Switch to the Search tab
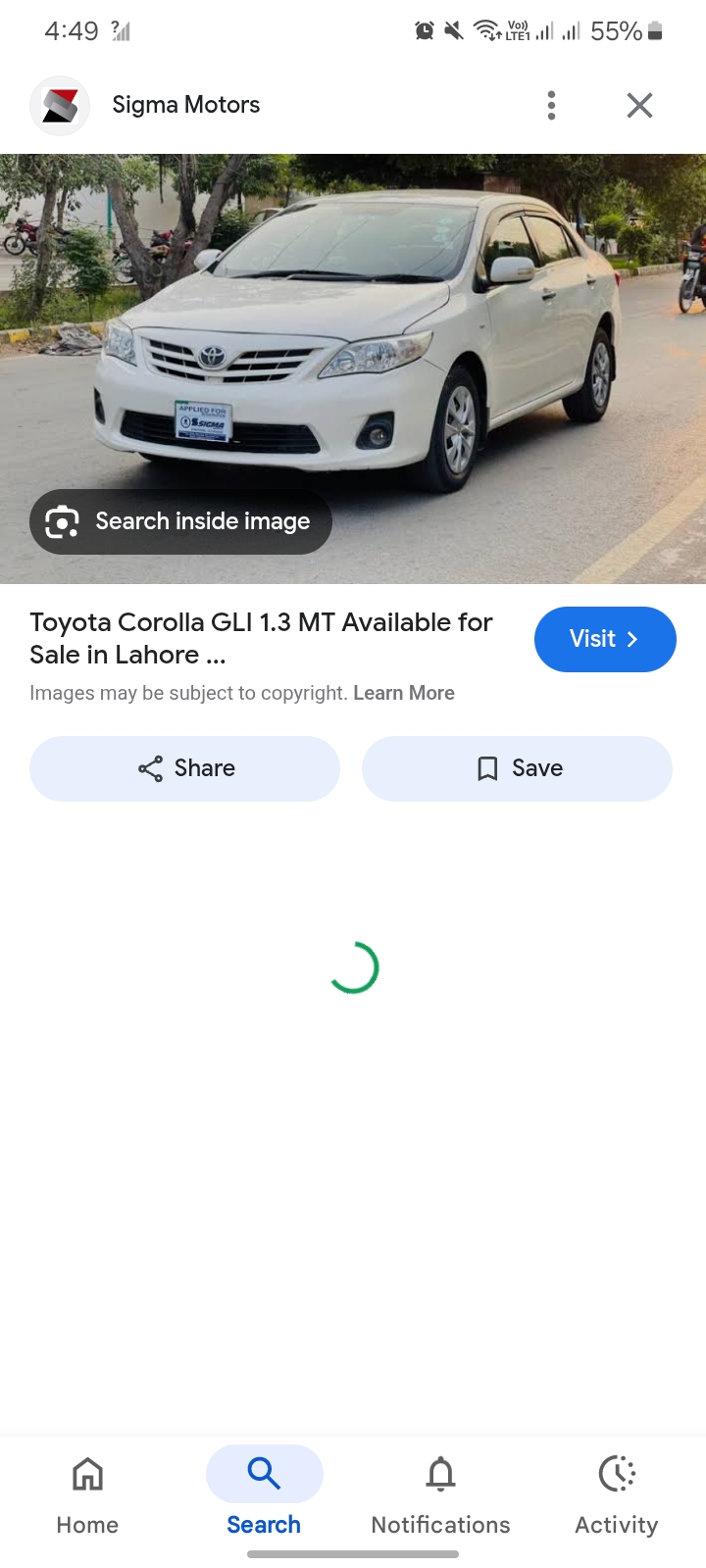This screenshot has height=1568, width=706. [x=264, y=1494]
